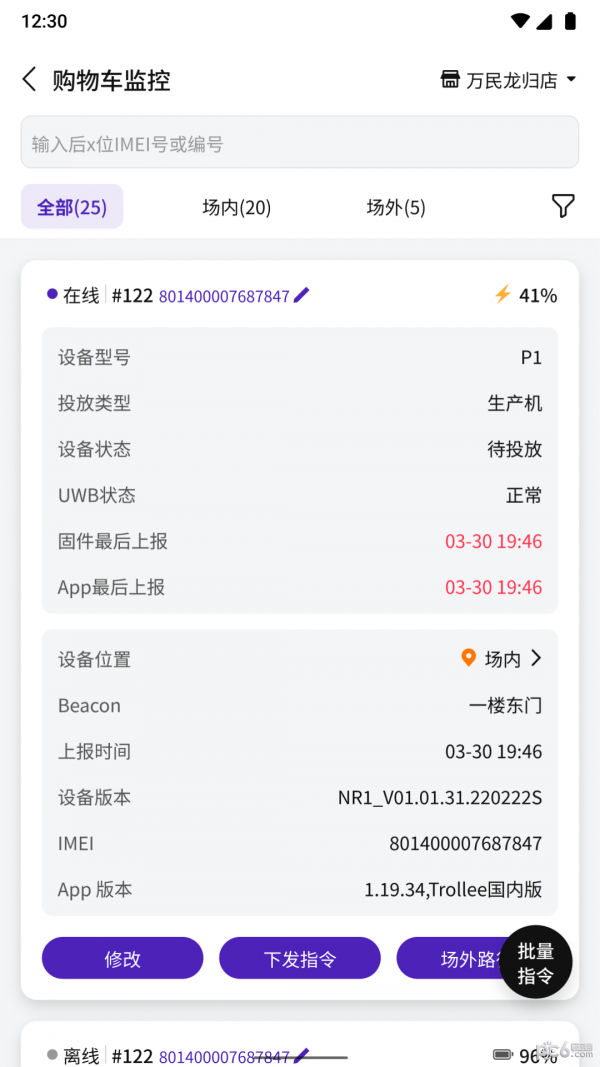Go back from 购物车监控 screen
600x1067 pixels.
pyautogui.click(x=29, y=80)
